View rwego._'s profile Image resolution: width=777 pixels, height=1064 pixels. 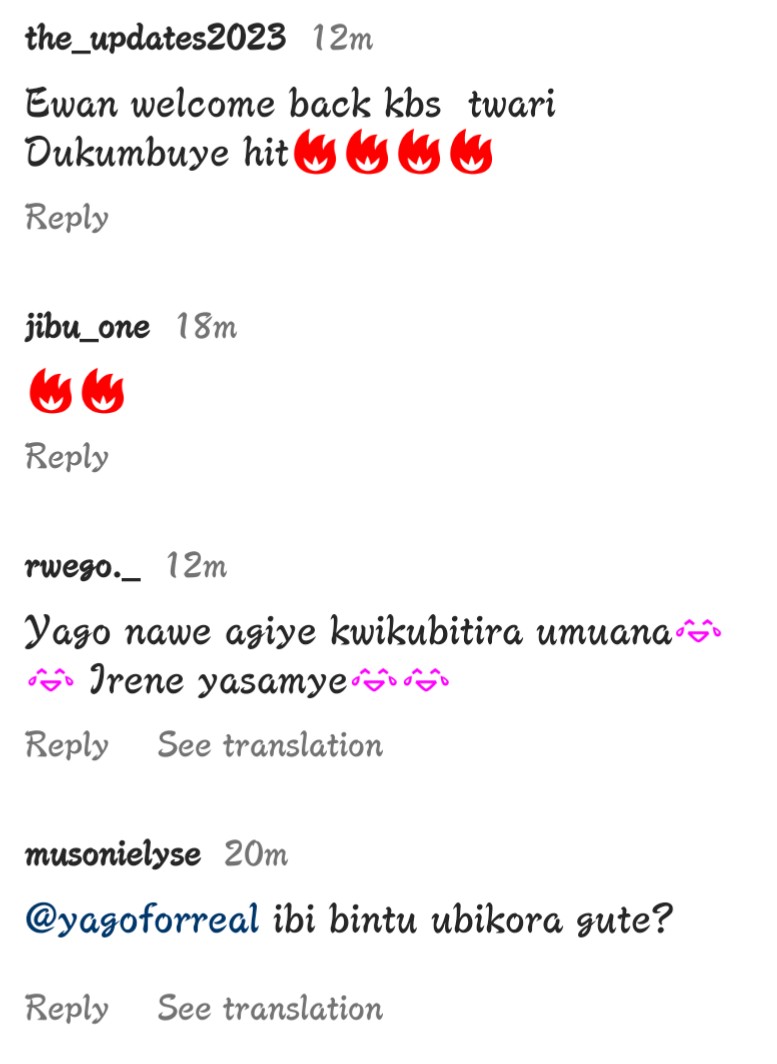[83, 567]
